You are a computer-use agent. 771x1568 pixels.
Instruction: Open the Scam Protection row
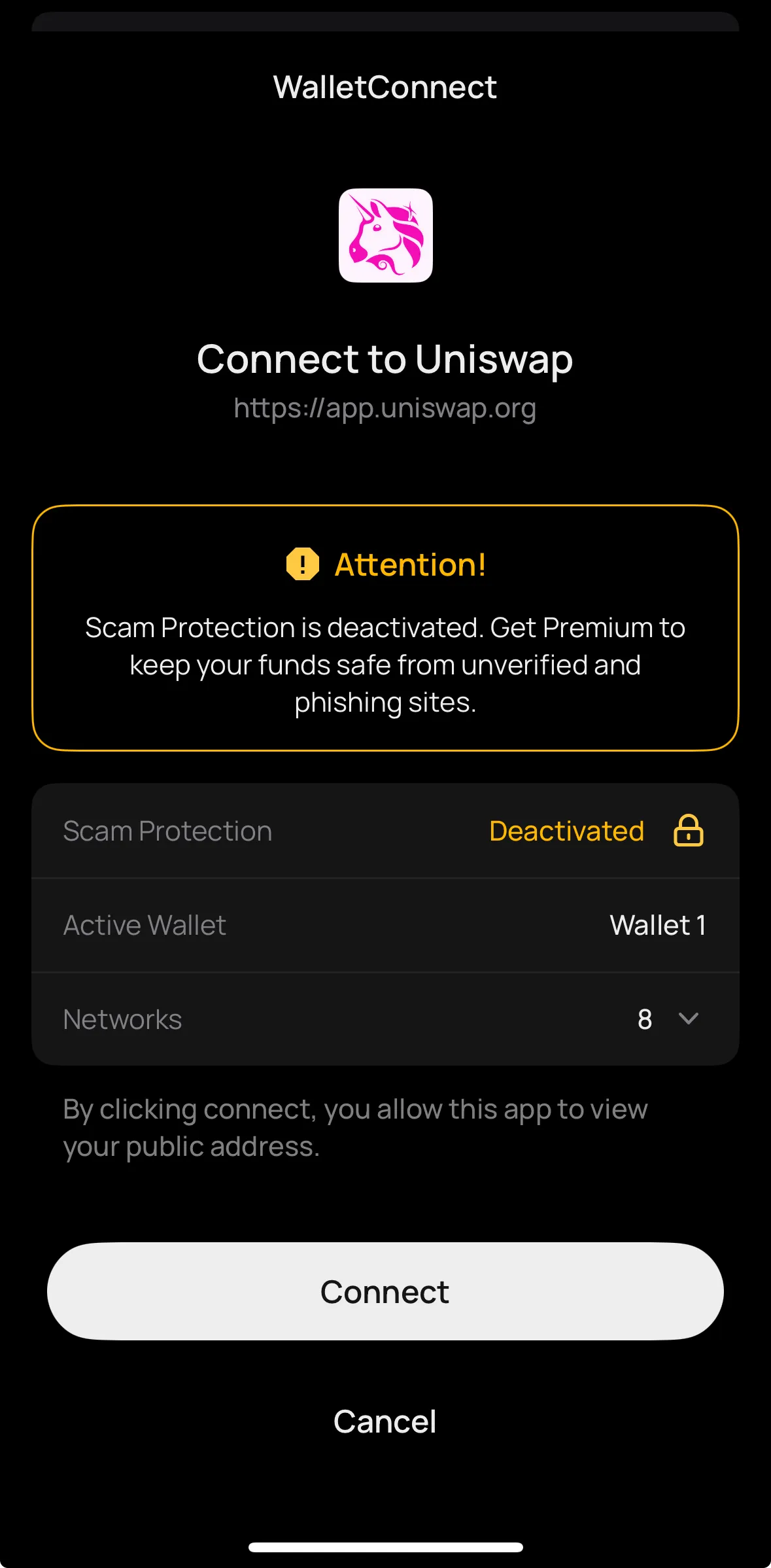[385, 831]
